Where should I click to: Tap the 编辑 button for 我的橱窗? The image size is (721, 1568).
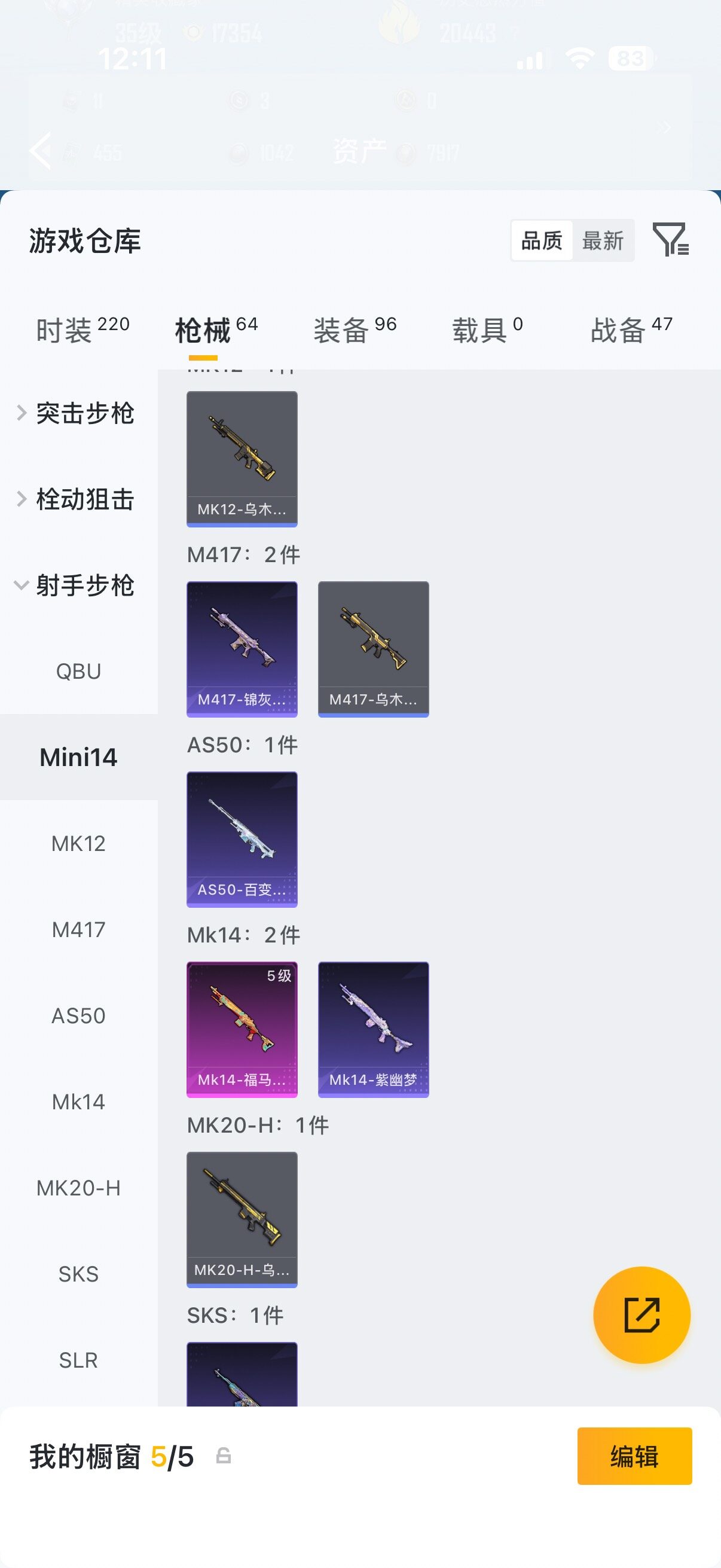[634, 1456]
